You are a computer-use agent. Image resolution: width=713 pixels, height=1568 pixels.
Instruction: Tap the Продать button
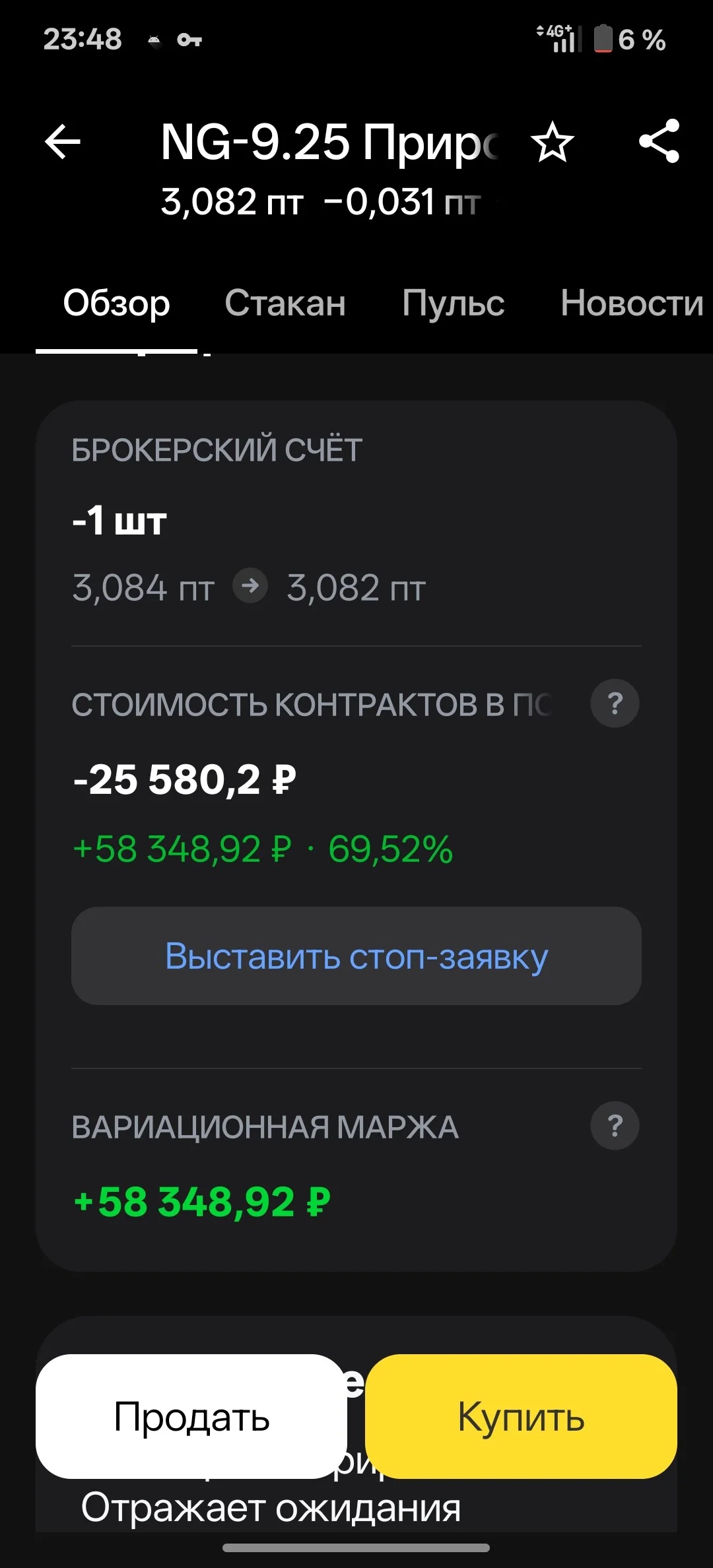(x=191, y=1416)
